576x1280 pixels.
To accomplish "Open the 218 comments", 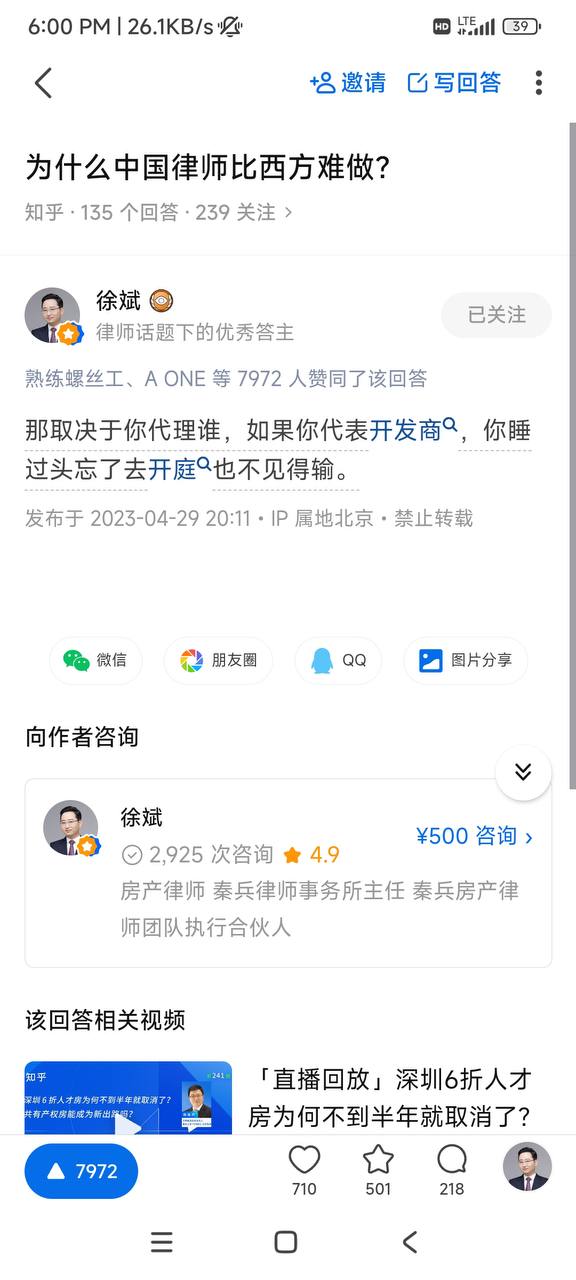I will tap(452, 1170).
